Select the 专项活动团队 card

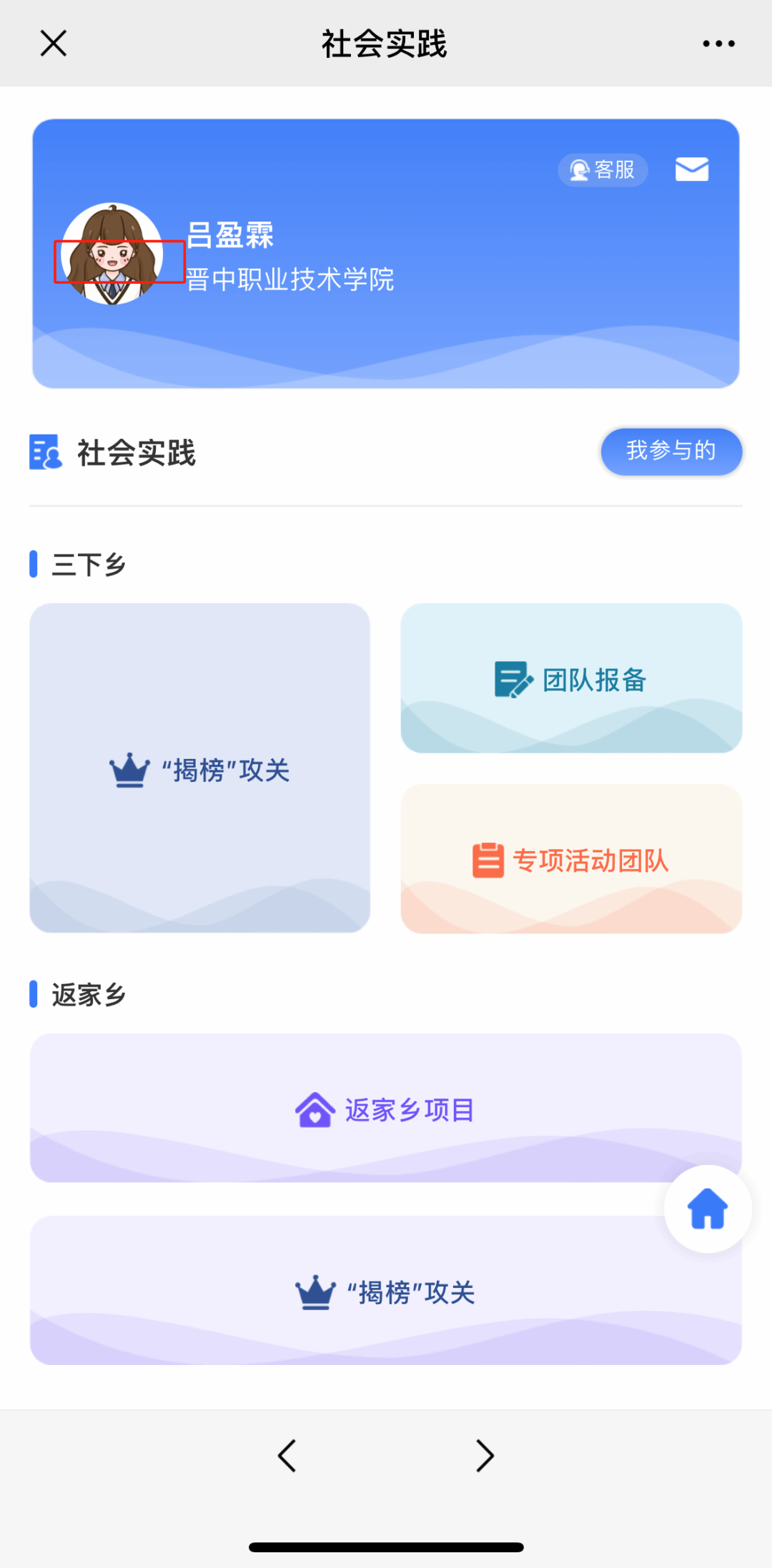point(571,859)
